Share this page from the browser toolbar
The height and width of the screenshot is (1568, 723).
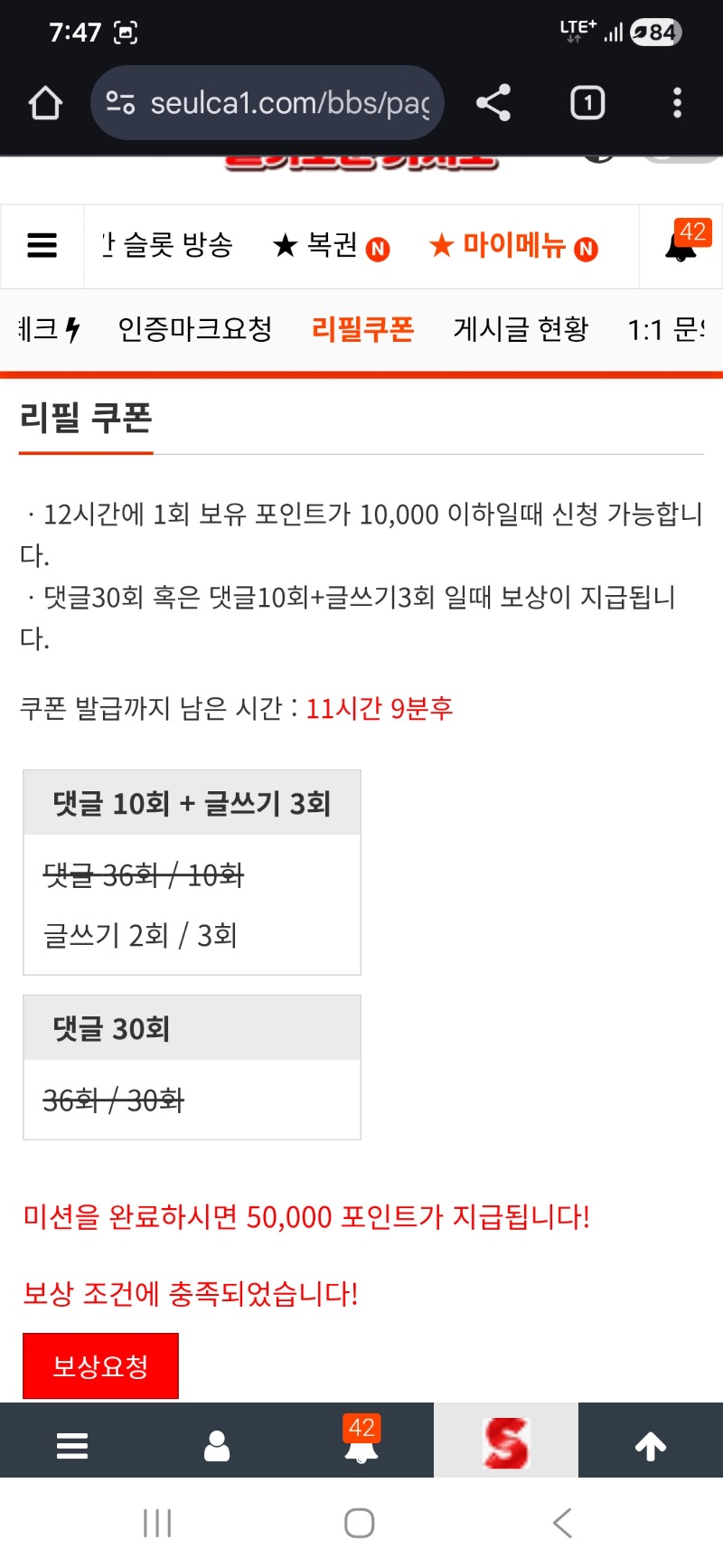coord(493,103)
